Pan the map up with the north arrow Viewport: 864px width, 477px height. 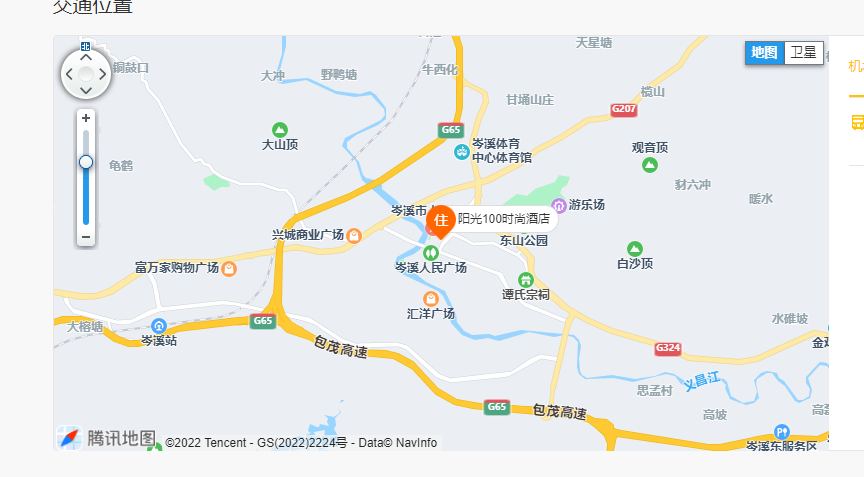click(x=86, y=58)
